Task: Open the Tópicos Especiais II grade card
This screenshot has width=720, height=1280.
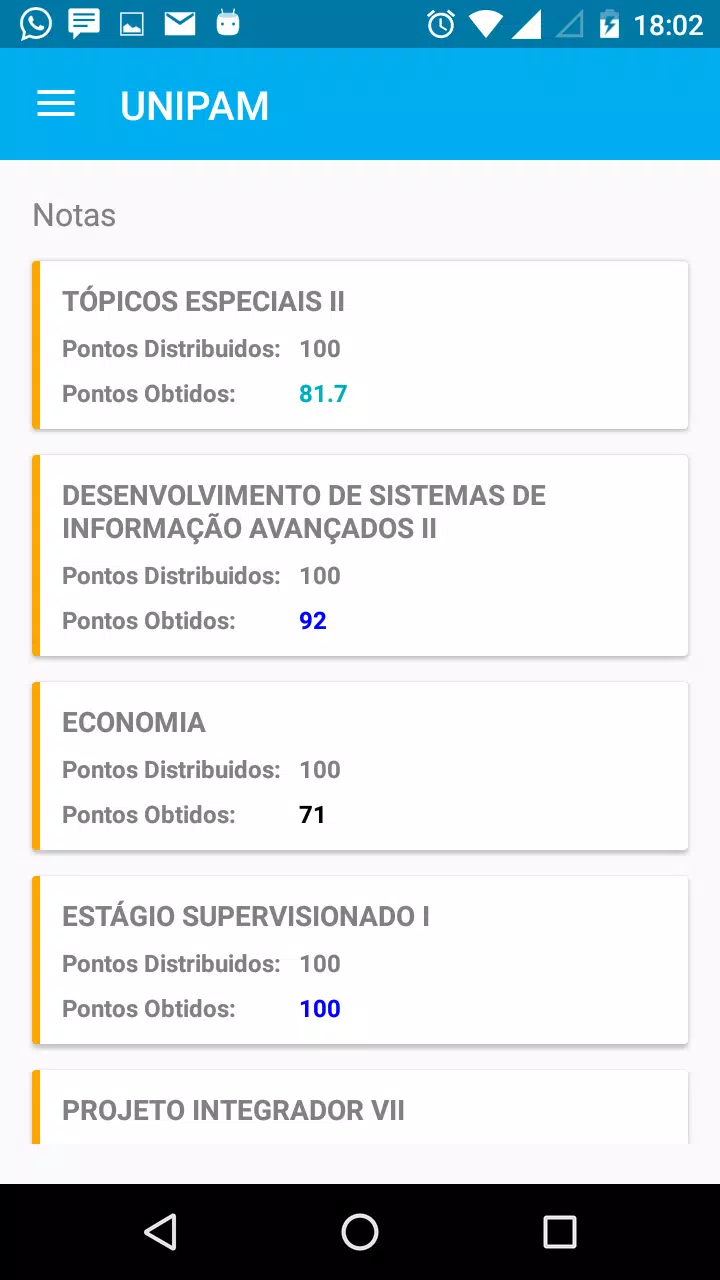Action: (360, 345)
